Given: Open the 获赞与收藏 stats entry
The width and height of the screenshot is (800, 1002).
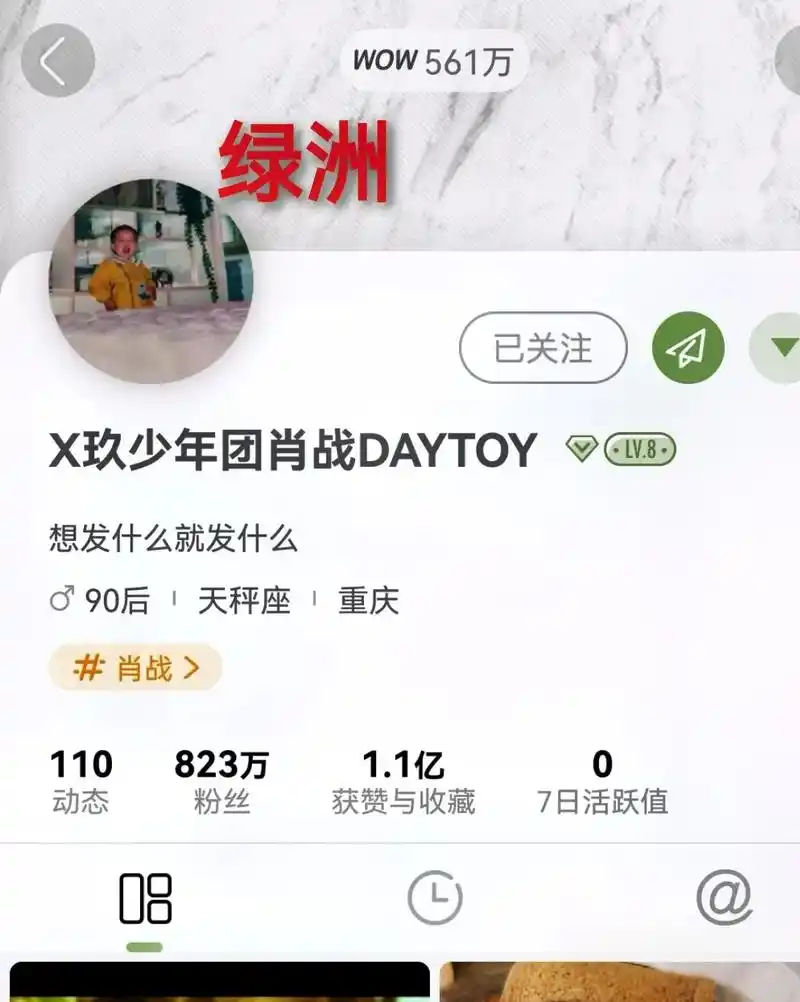Looking at the screenshot, I should click(406, 778).
